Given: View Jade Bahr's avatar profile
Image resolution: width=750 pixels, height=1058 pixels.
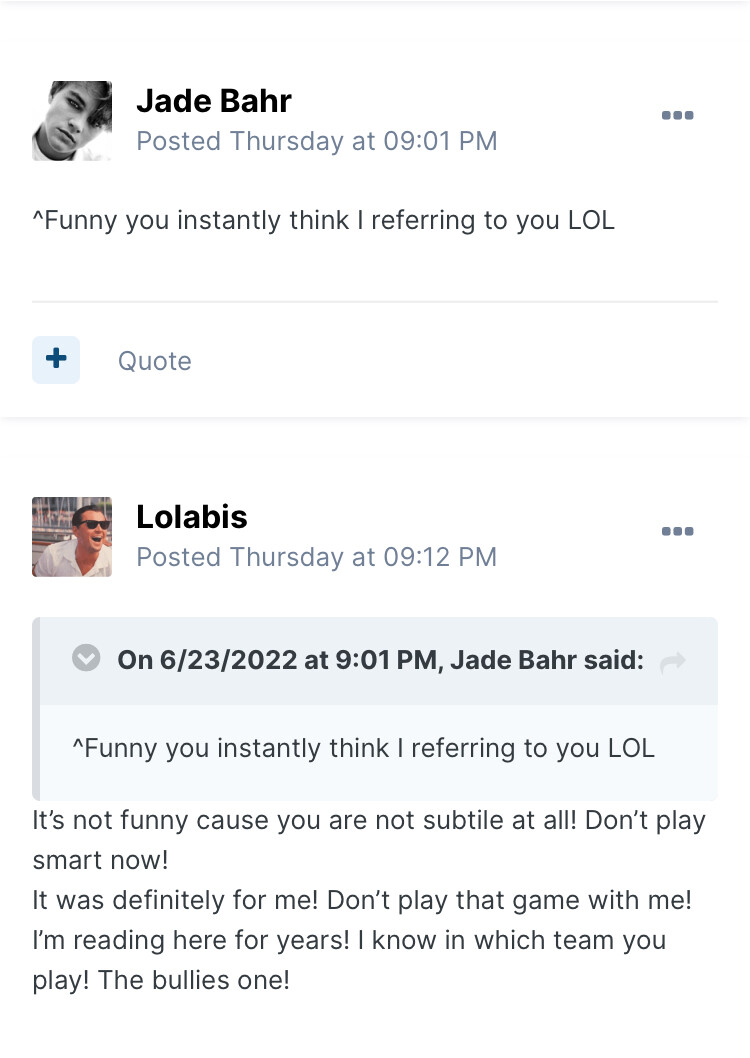Looking at the screenshot, I should point(72,121).
